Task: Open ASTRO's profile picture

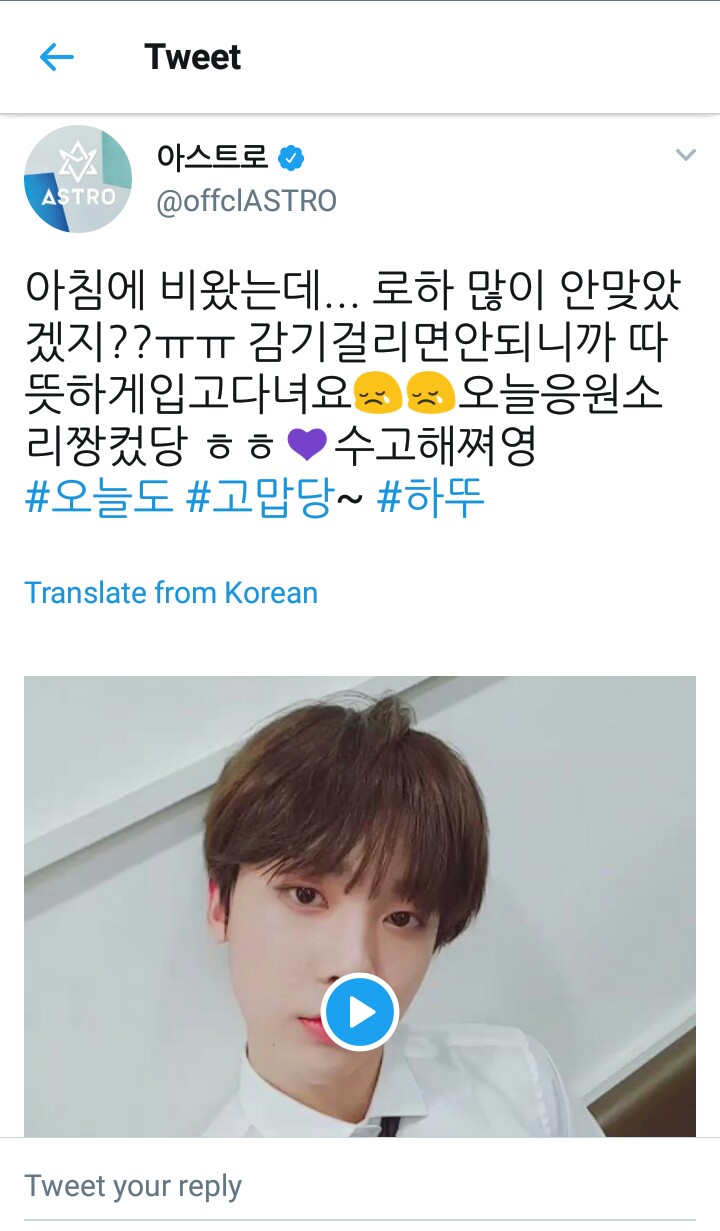Action: point(78,180)
